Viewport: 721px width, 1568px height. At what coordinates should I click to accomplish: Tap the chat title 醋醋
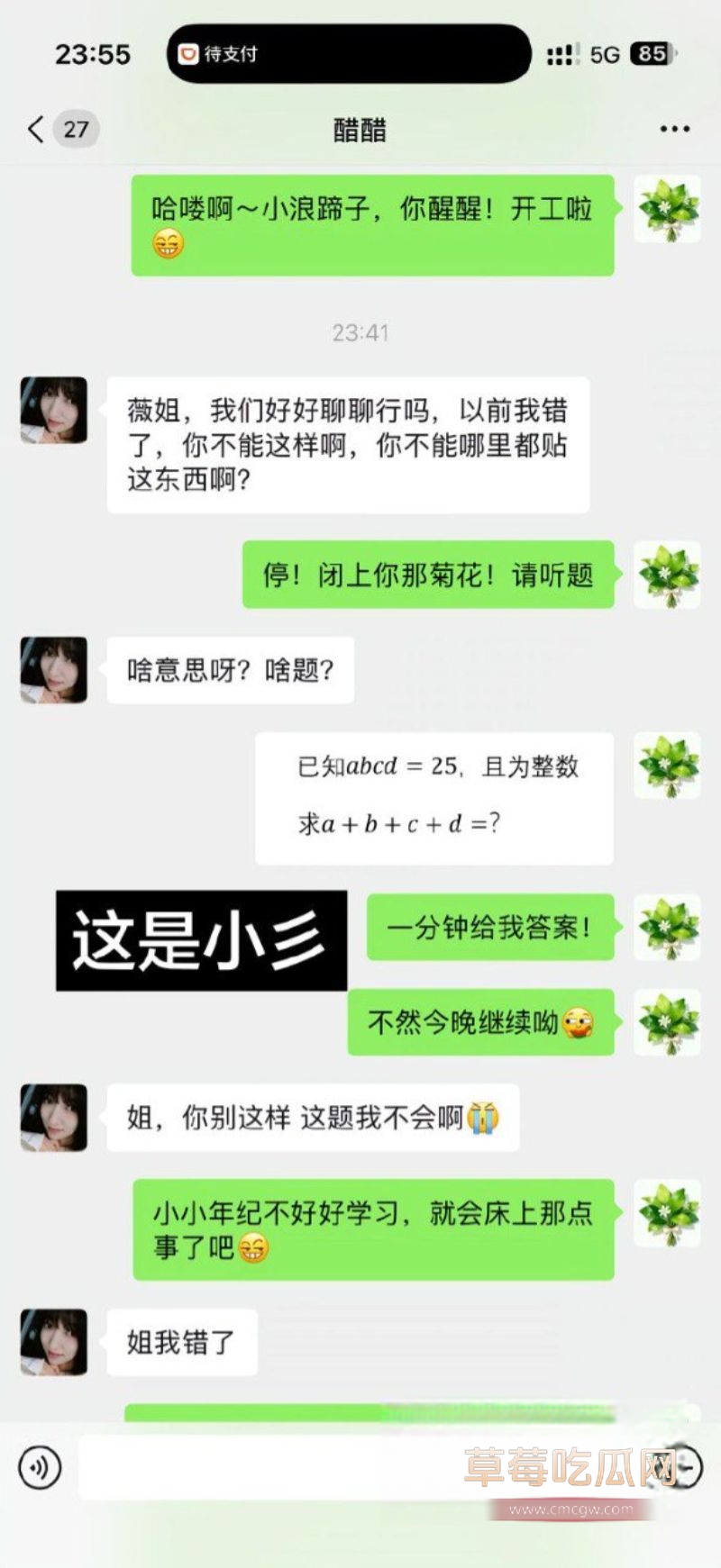click(360, 129)
